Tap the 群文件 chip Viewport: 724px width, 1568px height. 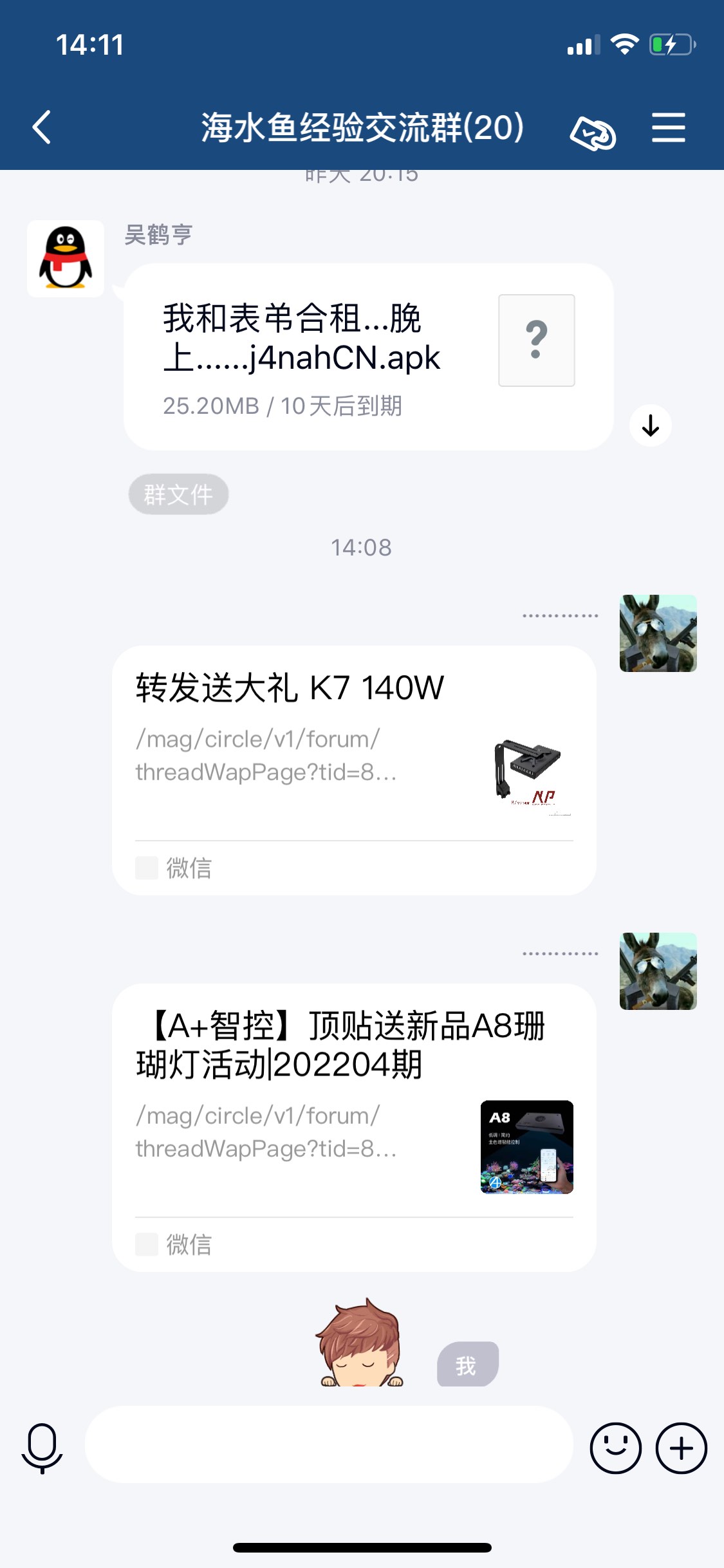178,494
